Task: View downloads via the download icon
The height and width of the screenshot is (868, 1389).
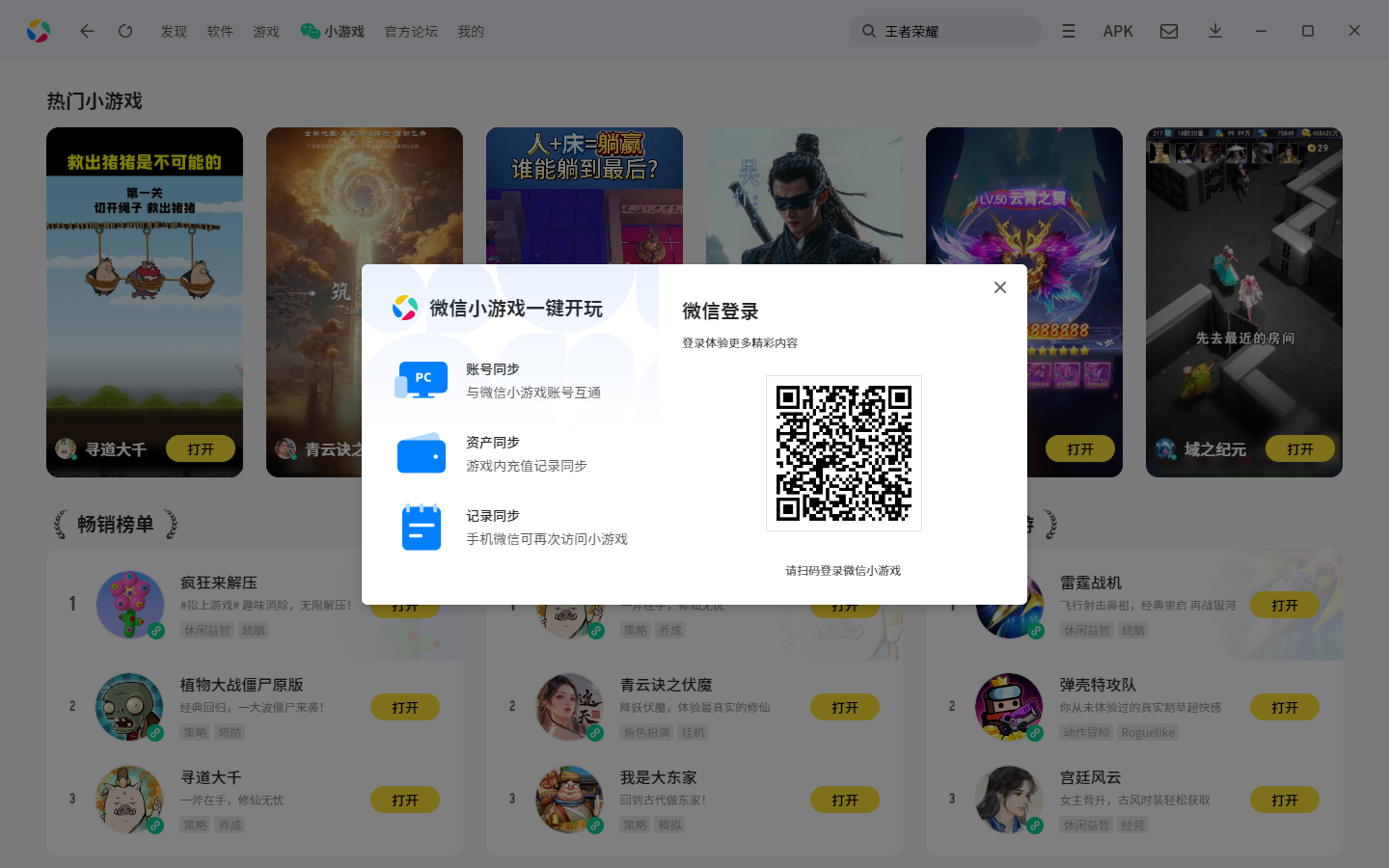Action: pyautogui.click(x=1215, y=31)
